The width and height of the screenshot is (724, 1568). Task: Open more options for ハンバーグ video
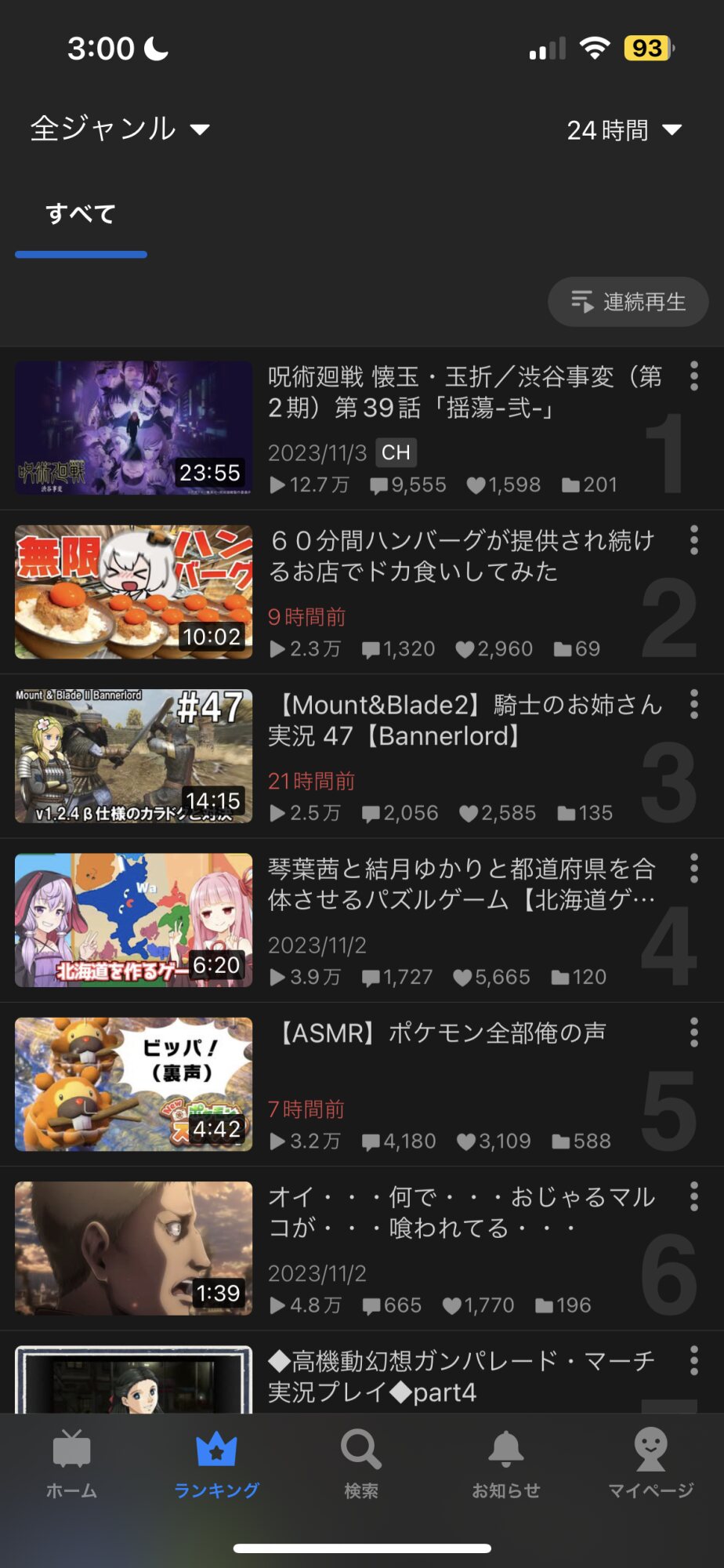point(693,540)
